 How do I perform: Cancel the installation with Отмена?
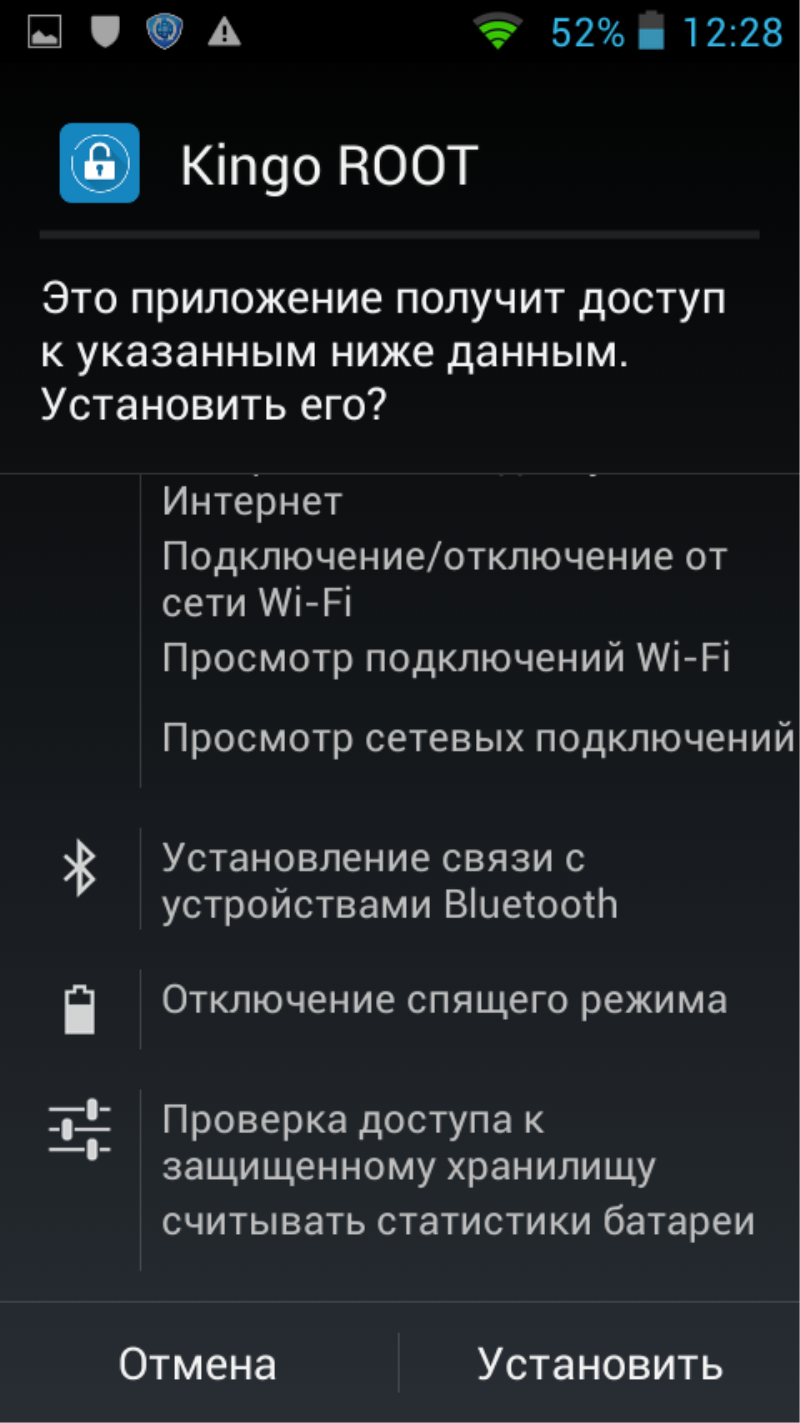(198, 1363)
